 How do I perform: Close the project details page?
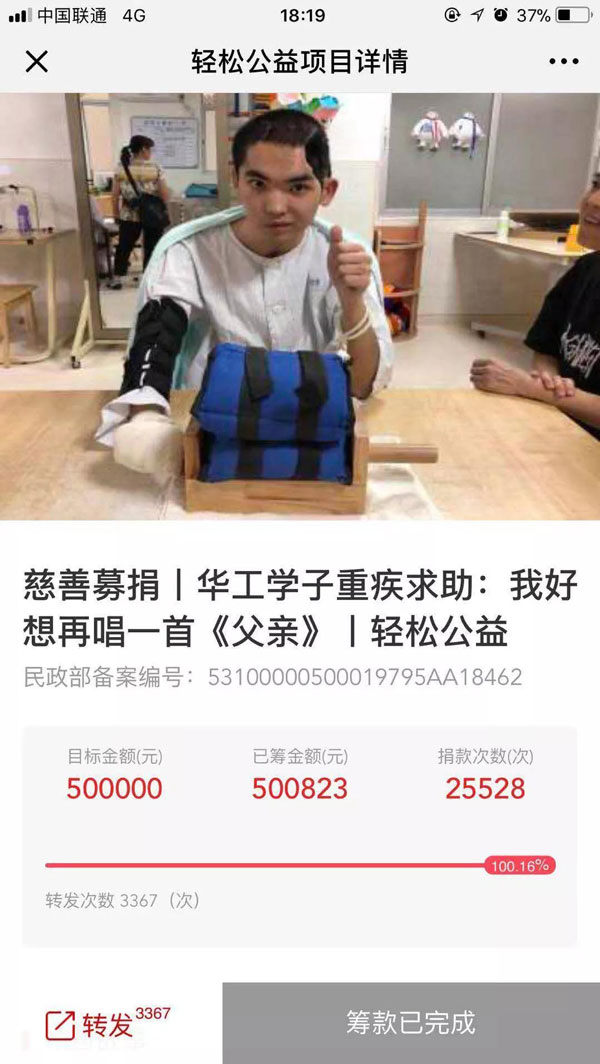coord(36,62)
